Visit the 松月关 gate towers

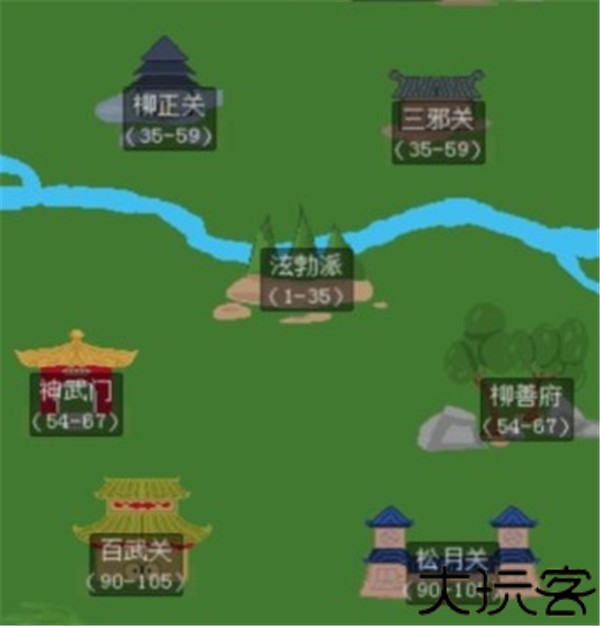(x=450, y=556)
